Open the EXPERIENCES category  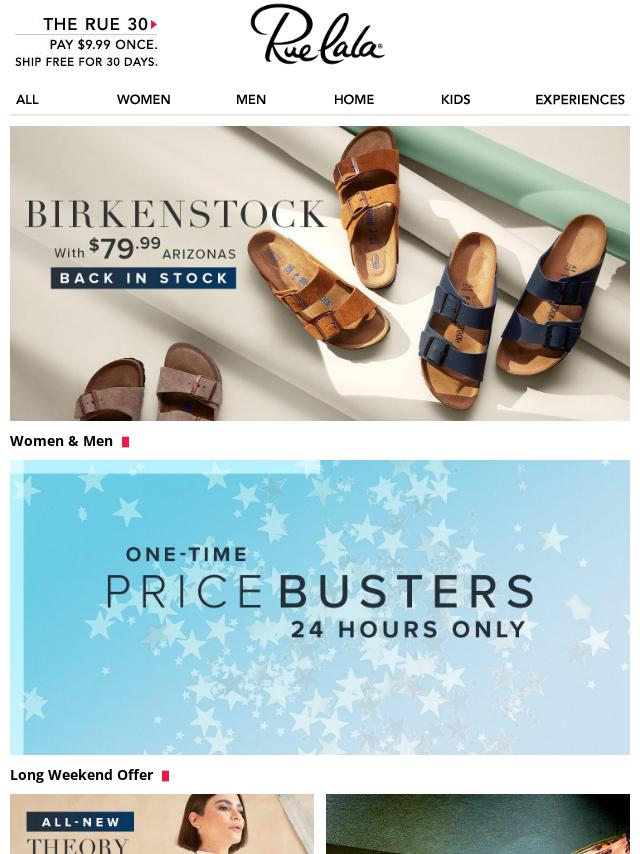pyautogui.click(x=579, y=99)
